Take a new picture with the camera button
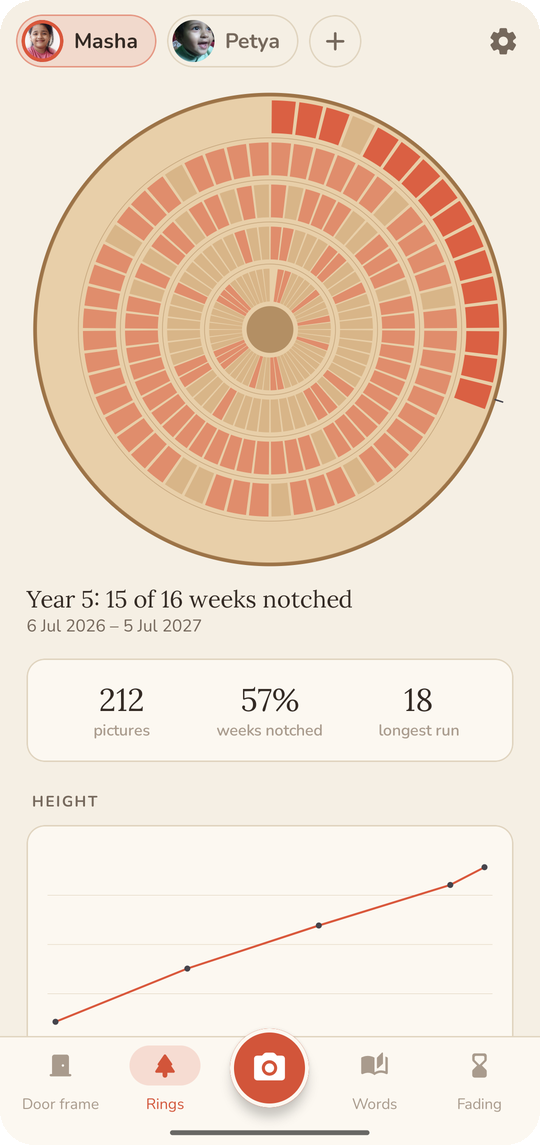The image size is (540, 1145). 270,1068
